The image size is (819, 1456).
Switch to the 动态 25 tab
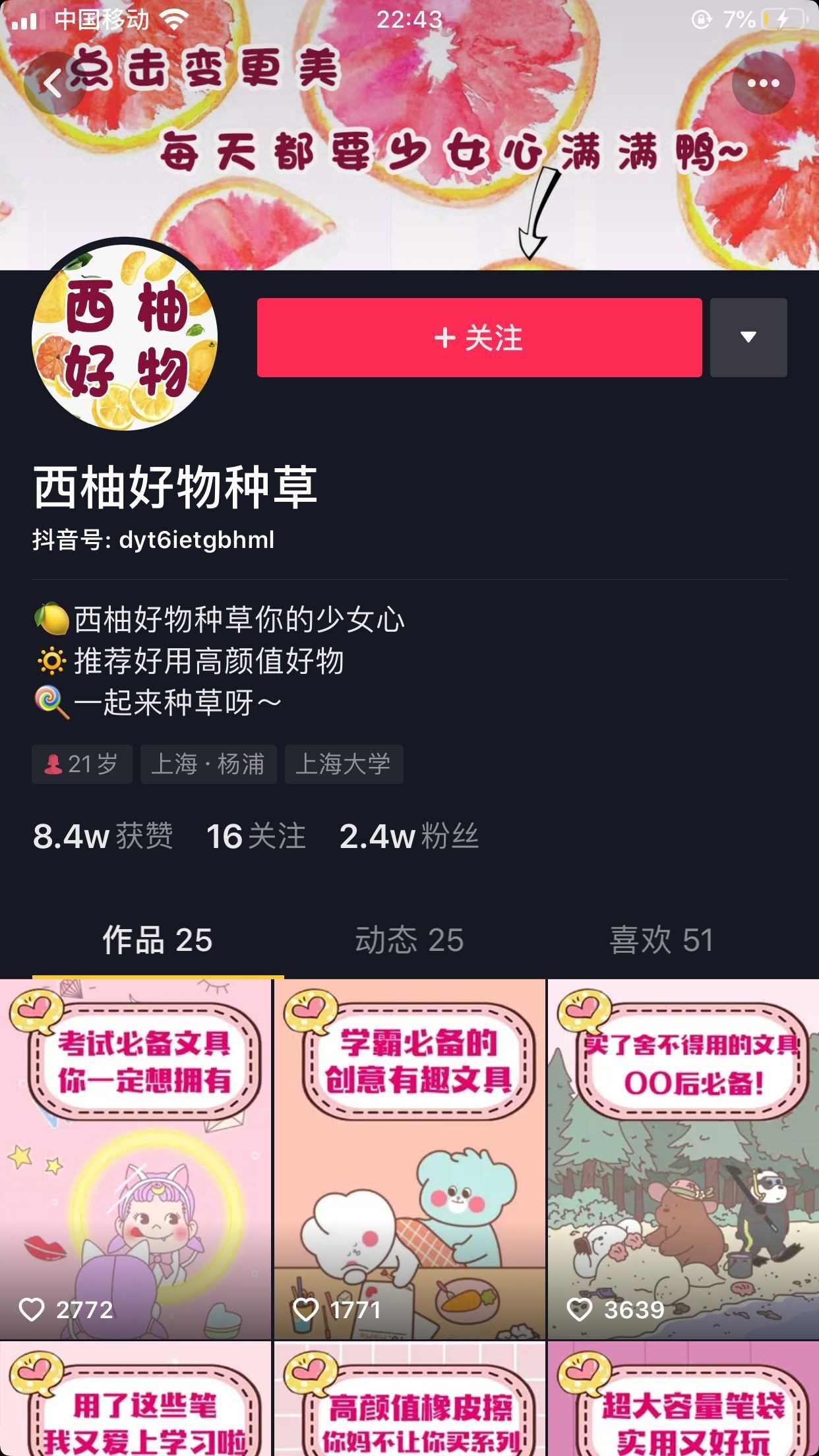[x=409, y=940]
